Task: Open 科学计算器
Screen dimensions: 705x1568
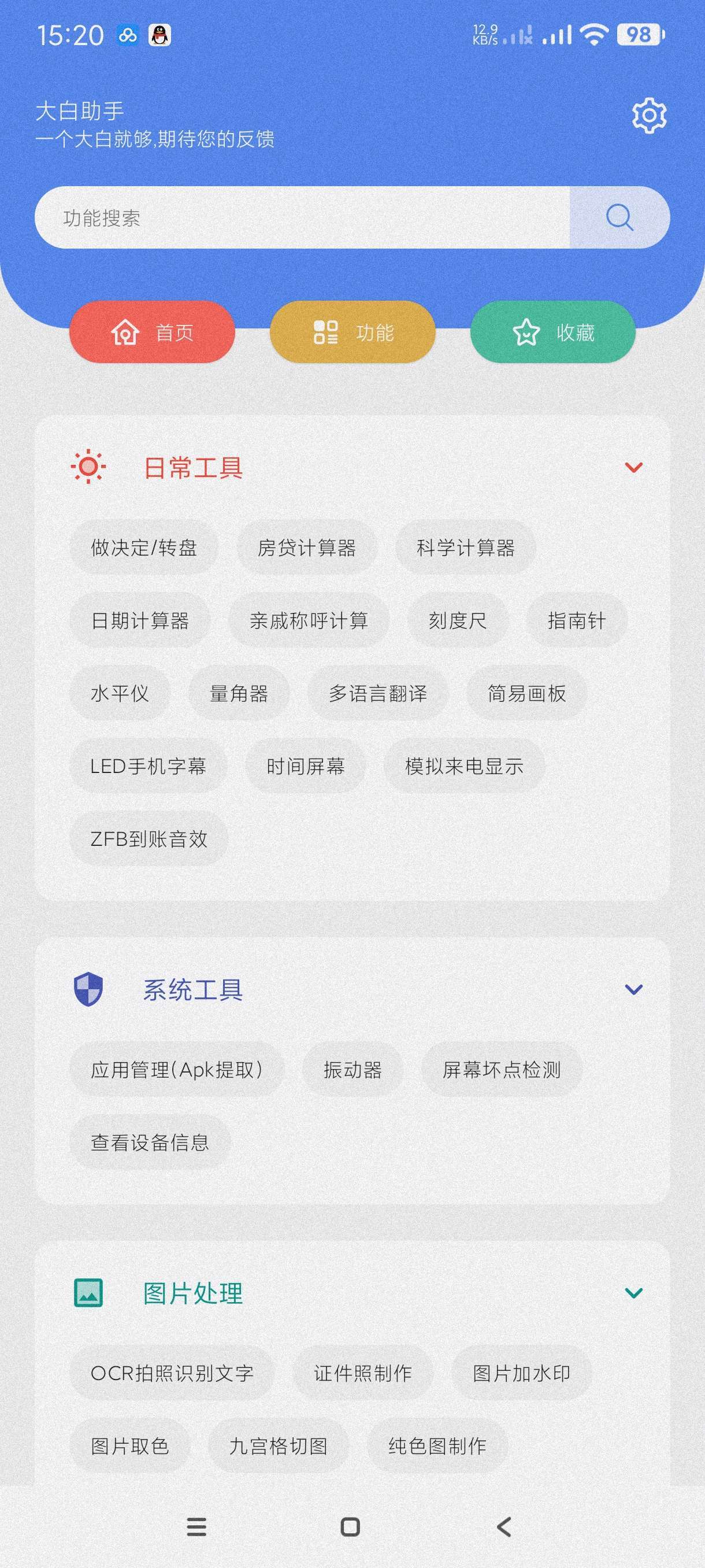Action: click(465, 548)
